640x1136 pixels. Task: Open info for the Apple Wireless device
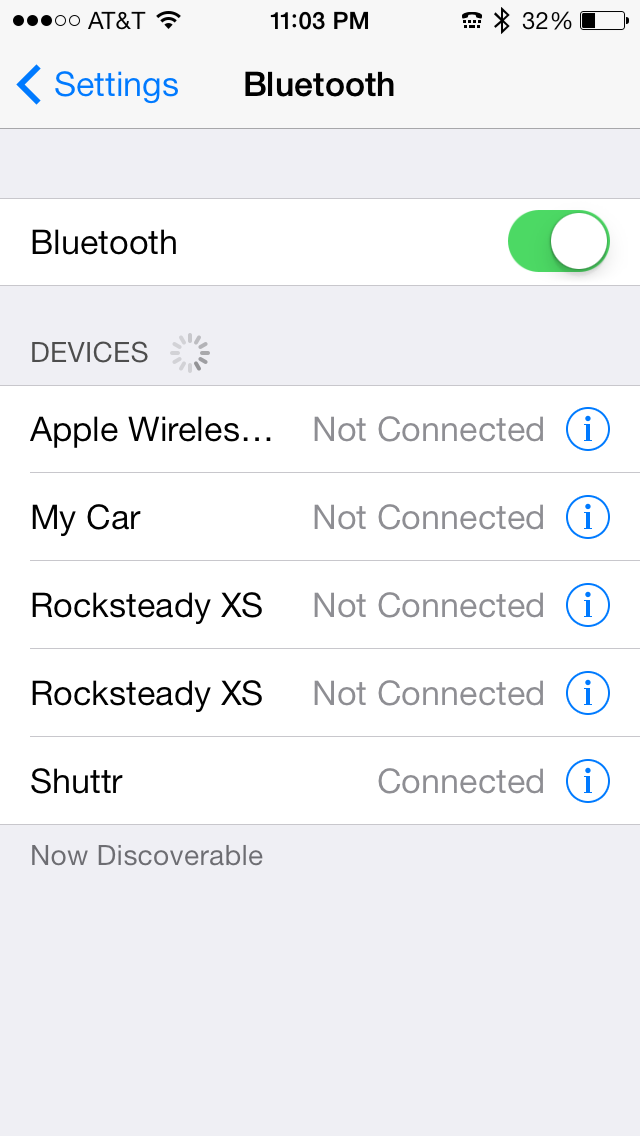588,430
